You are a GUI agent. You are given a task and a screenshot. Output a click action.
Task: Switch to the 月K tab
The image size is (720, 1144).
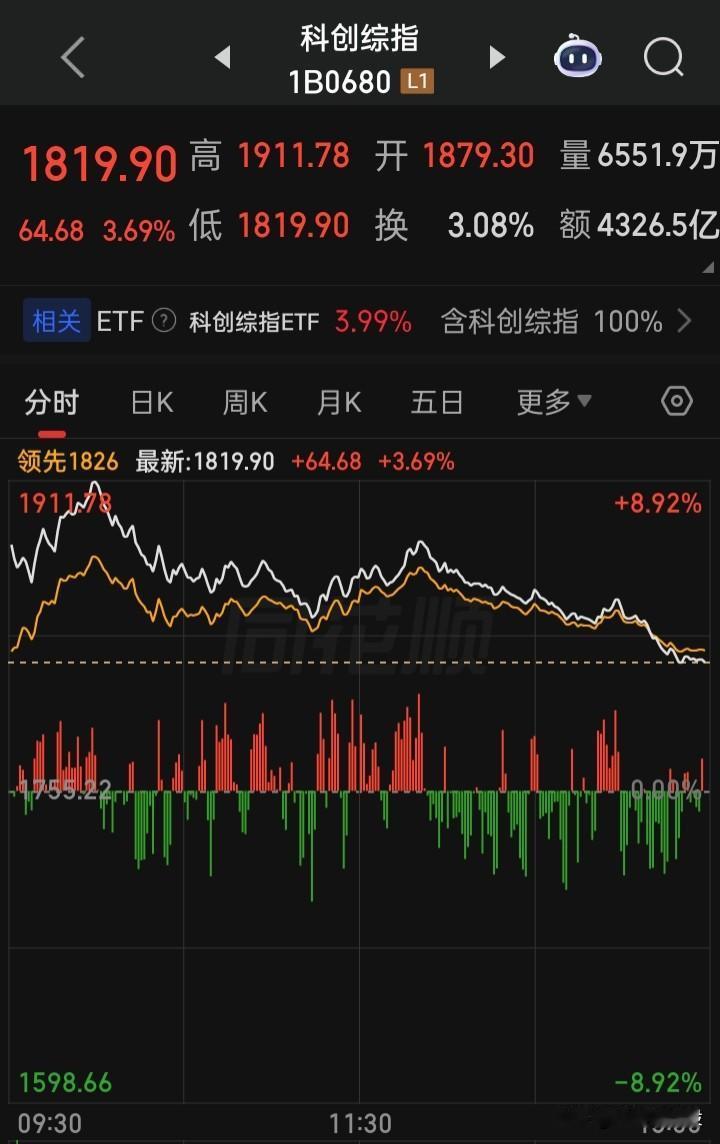(x=339, y=402)
